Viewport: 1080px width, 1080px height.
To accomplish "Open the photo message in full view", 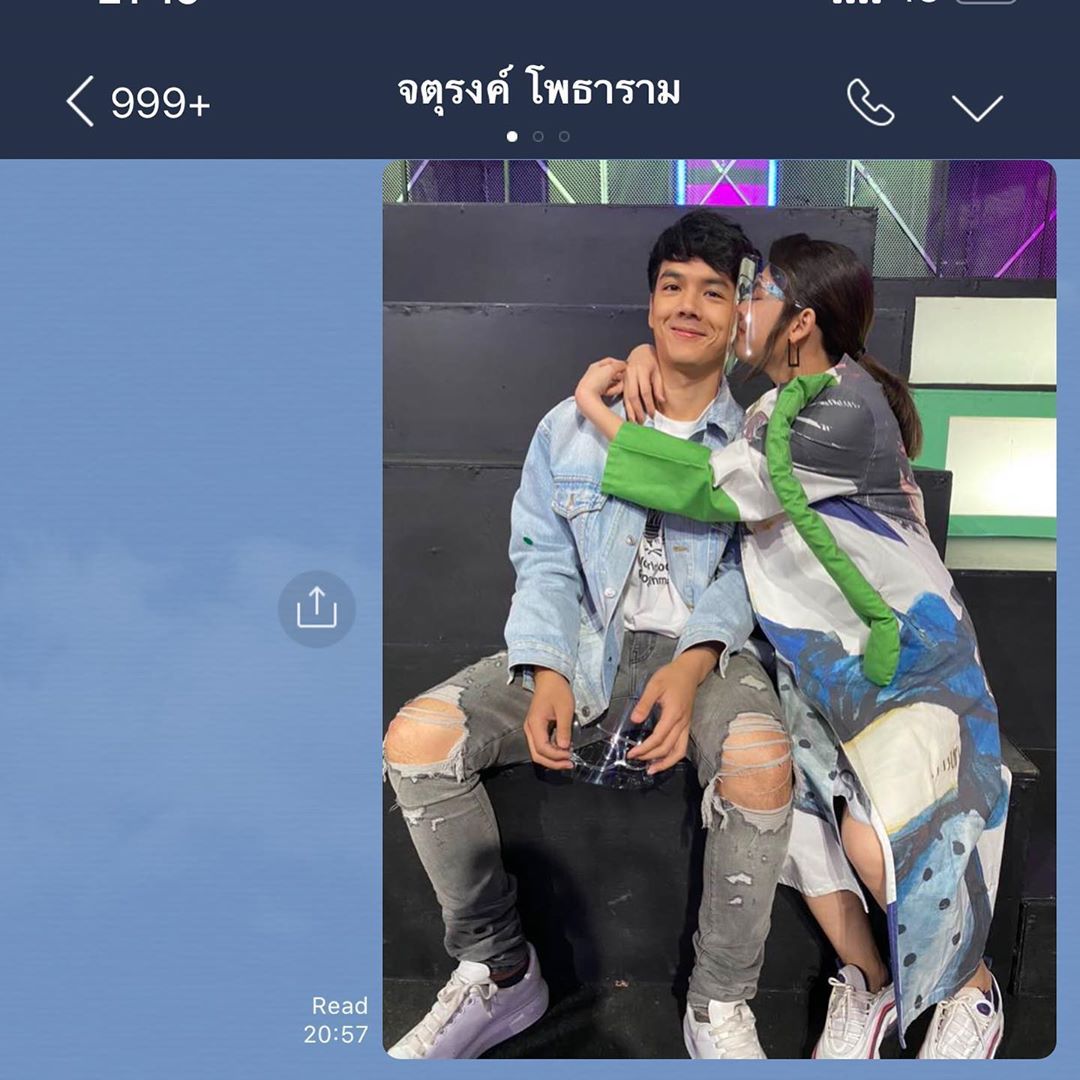I will click(x=719, y=608).
